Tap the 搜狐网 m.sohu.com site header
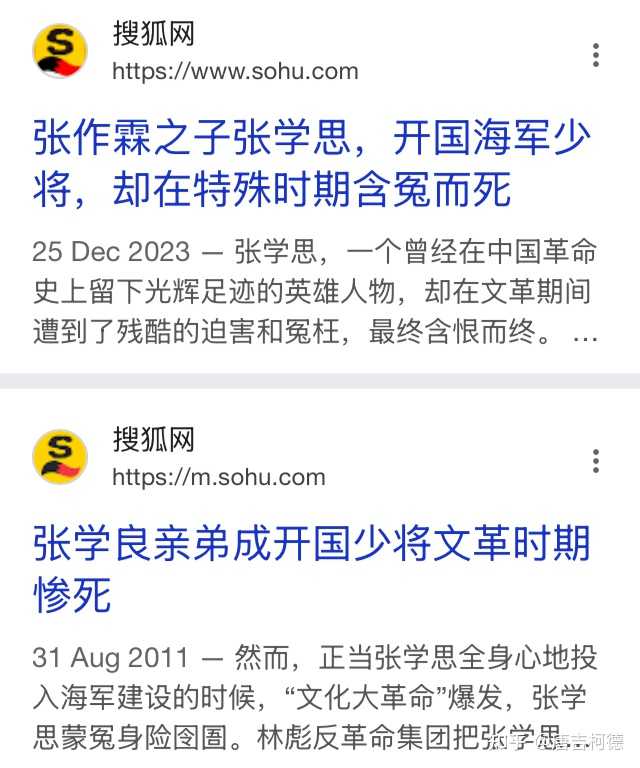The height and width of the screenshot is (768, 640). pos(218,459)
